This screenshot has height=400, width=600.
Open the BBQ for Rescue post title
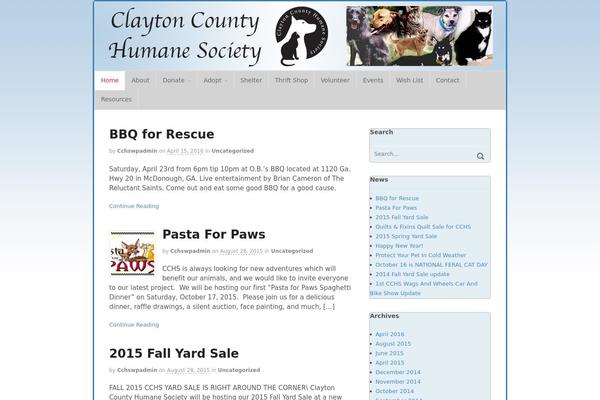point(161,135)
